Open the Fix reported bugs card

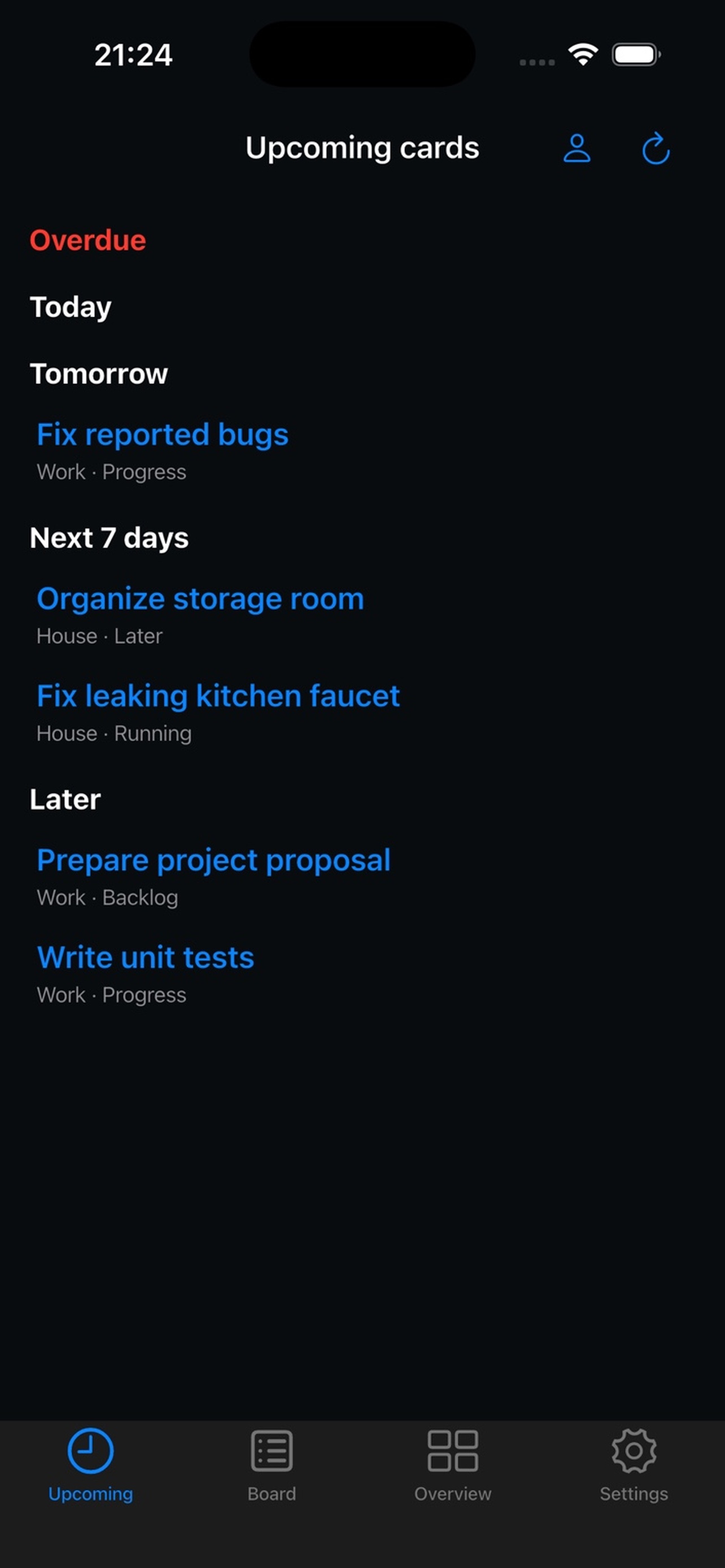point(162,435)
